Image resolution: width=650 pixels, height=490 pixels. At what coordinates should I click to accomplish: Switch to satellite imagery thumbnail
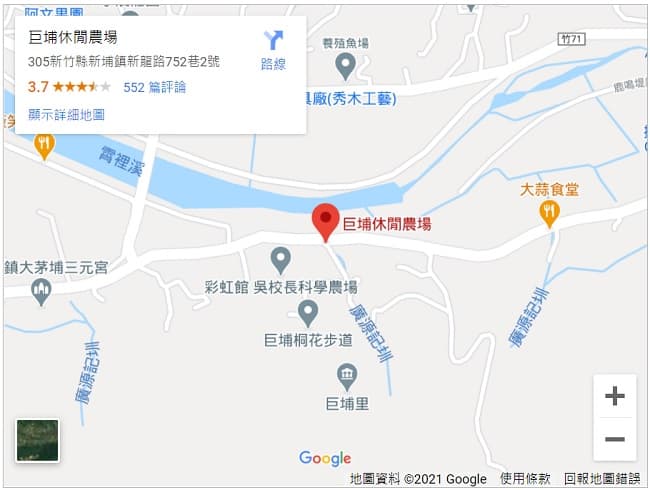pos(37,440)
